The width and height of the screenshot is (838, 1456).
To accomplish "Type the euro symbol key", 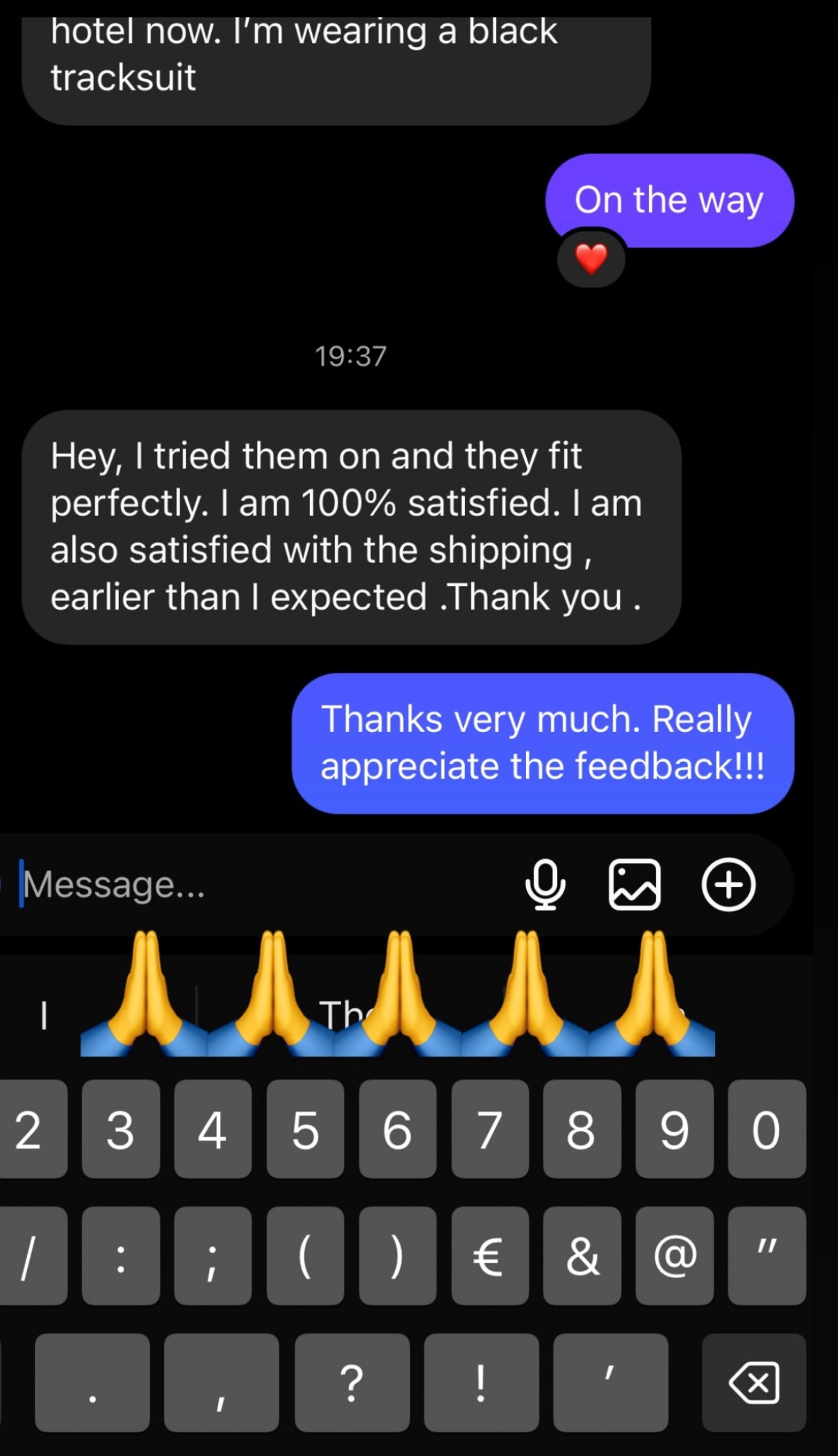I will [490, 1256].
